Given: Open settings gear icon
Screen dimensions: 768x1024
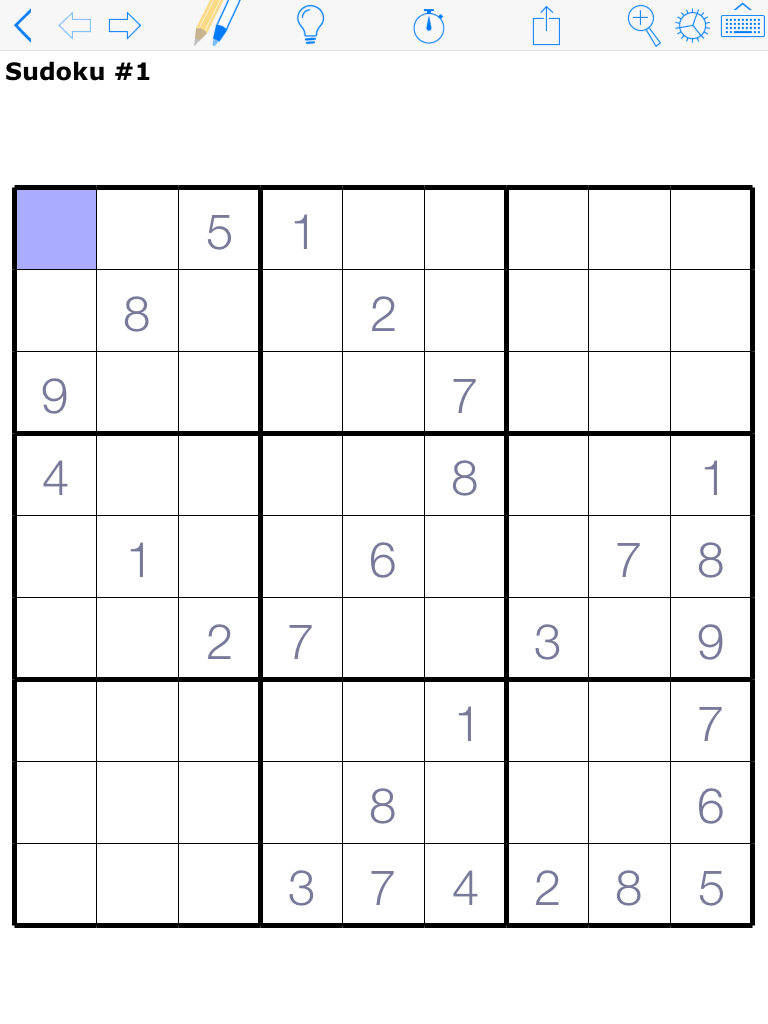Looking at the screenshot, I should (x=692, y=26).
